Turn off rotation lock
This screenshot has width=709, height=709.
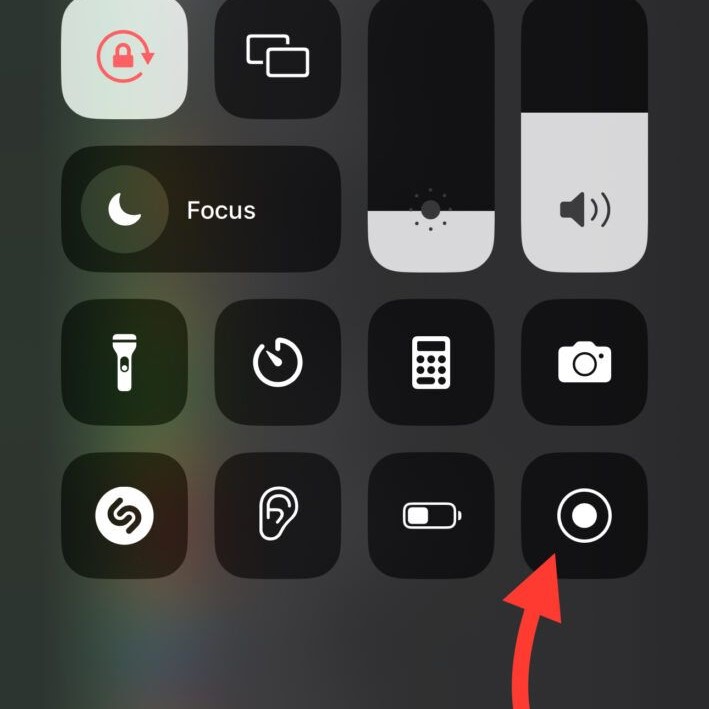tap(124, 56)
